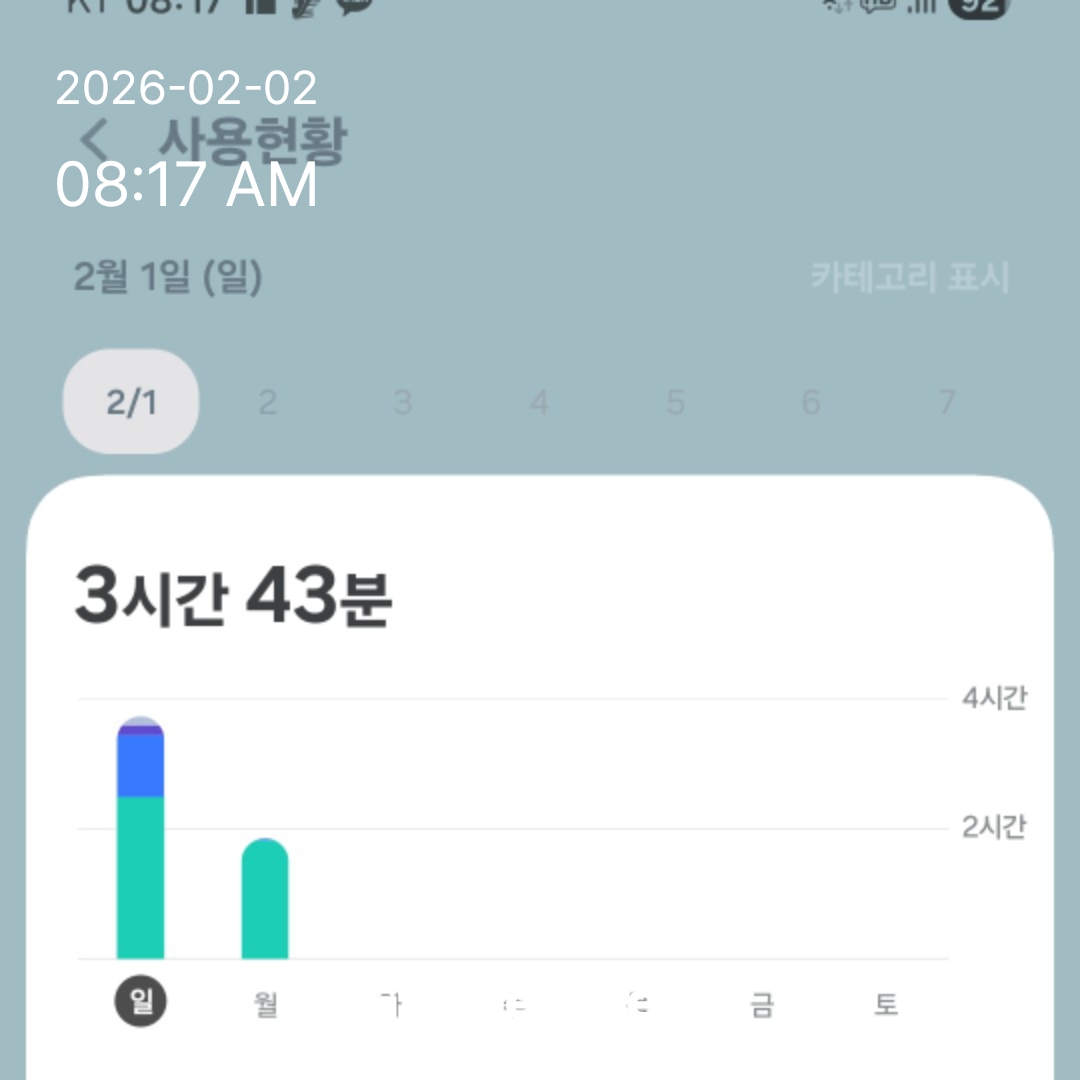Choose 토 on the weekday axis

point(886,1004)
